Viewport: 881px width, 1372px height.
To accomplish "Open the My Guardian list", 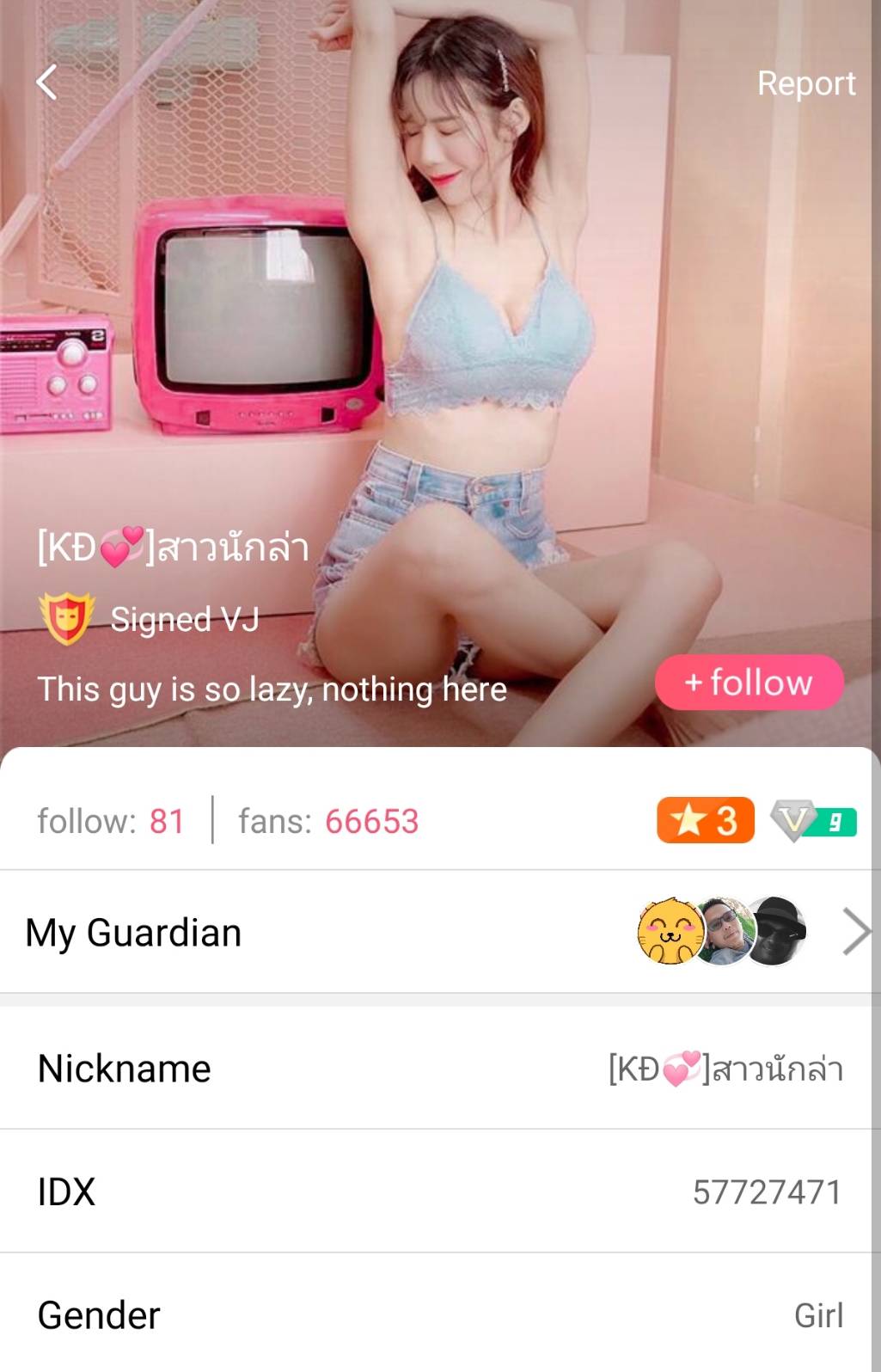I will coord(854,932).
